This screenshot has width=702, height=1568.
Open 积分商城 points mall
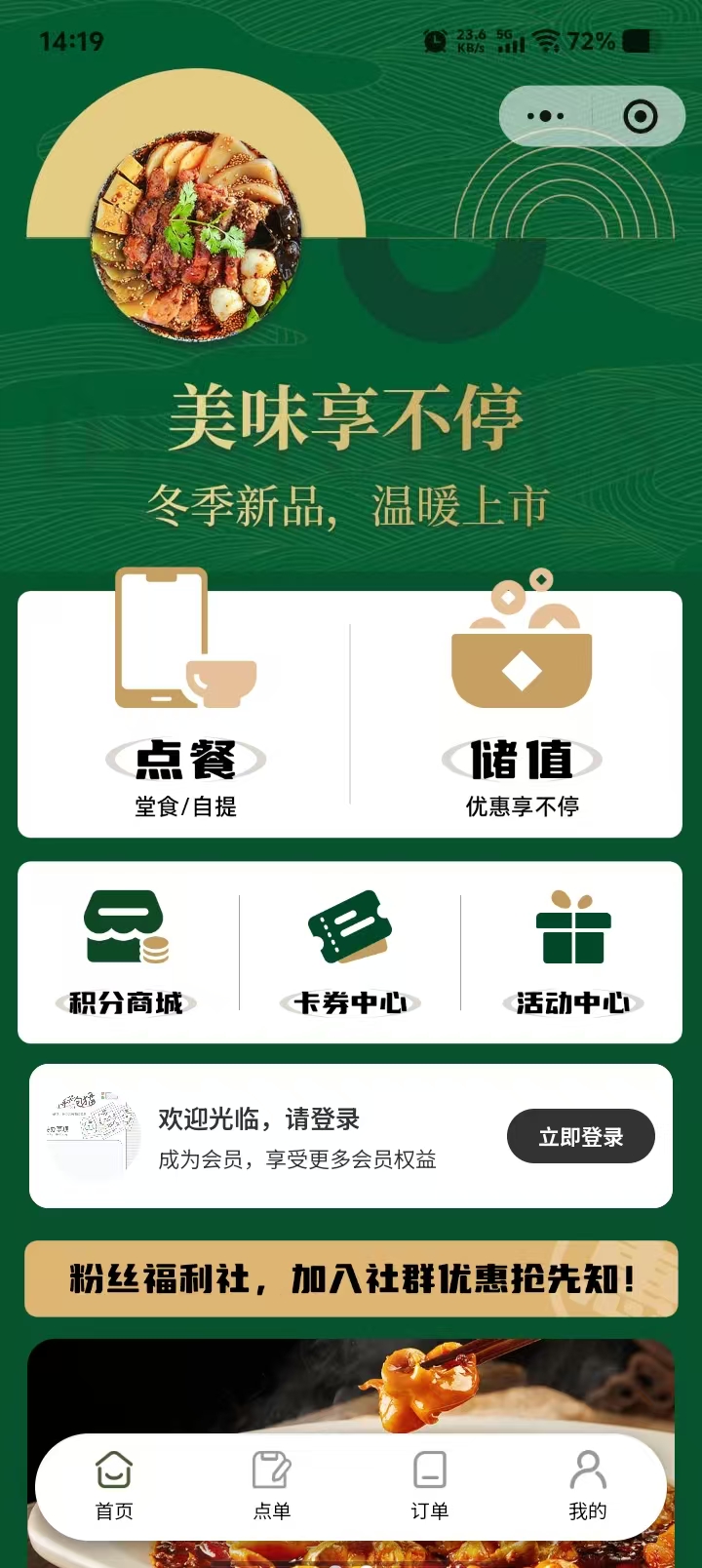126,952
